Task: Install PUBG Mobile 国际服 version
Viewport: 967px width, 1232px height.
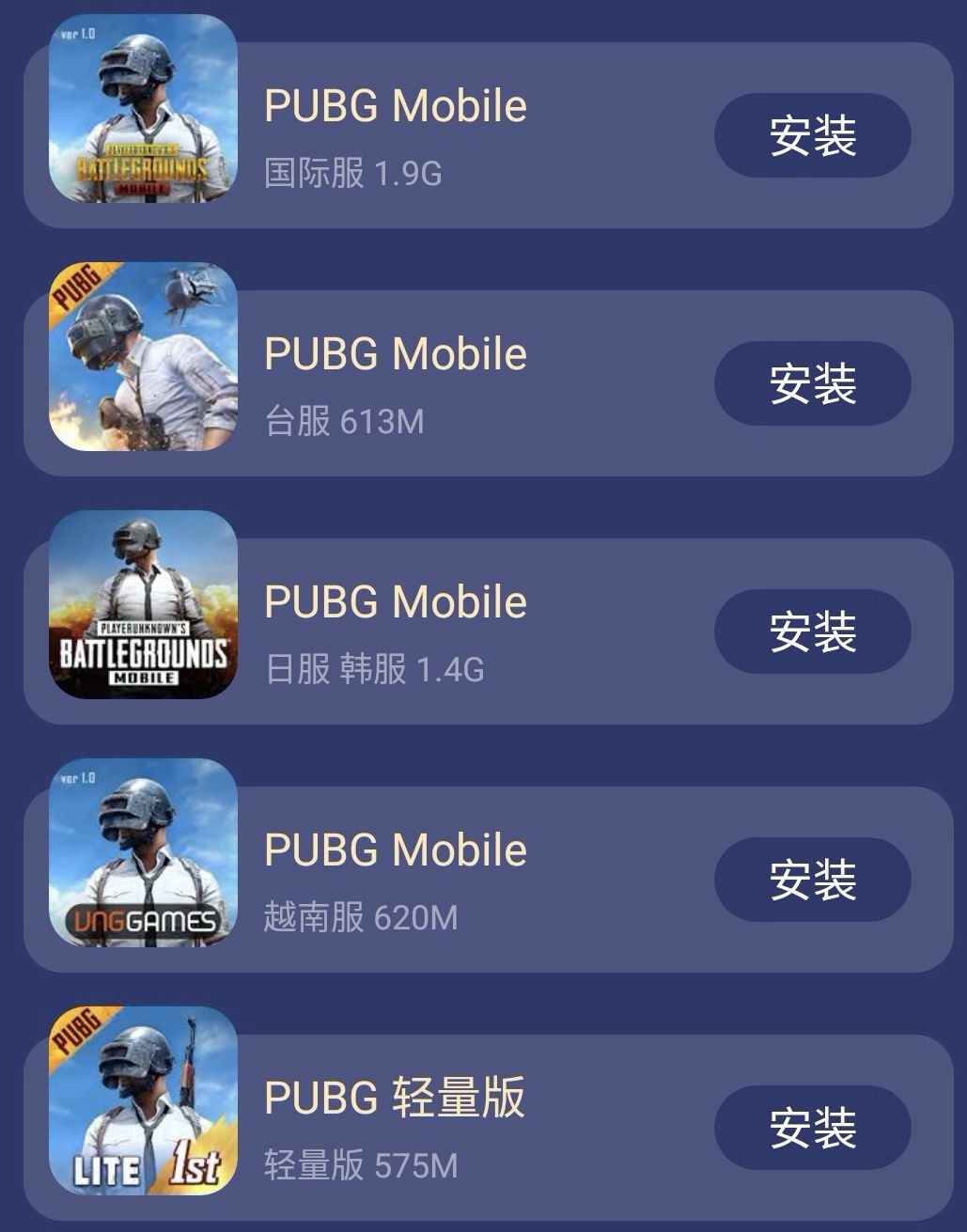Action: (811, 136)
